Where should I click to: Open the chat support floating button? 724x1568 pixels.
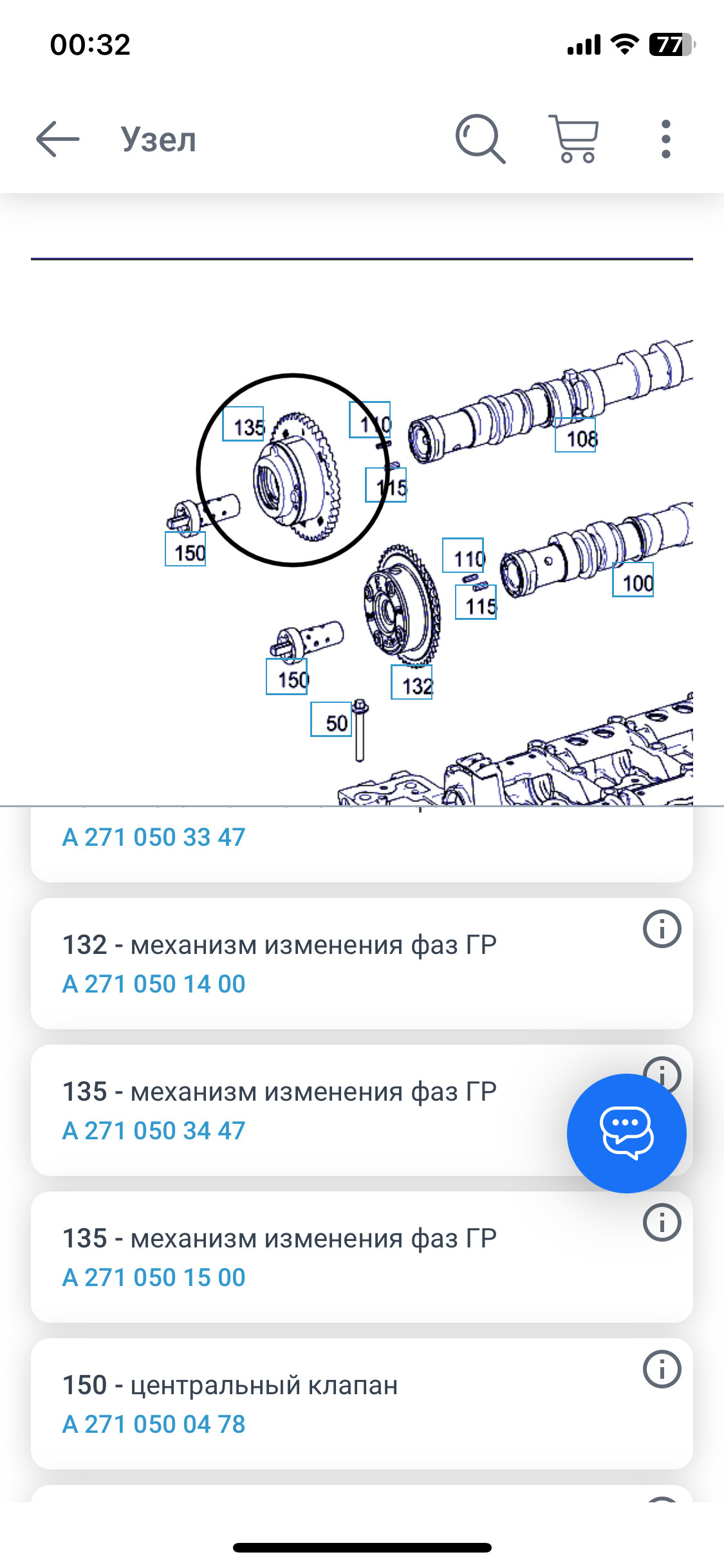[626, 1133]
